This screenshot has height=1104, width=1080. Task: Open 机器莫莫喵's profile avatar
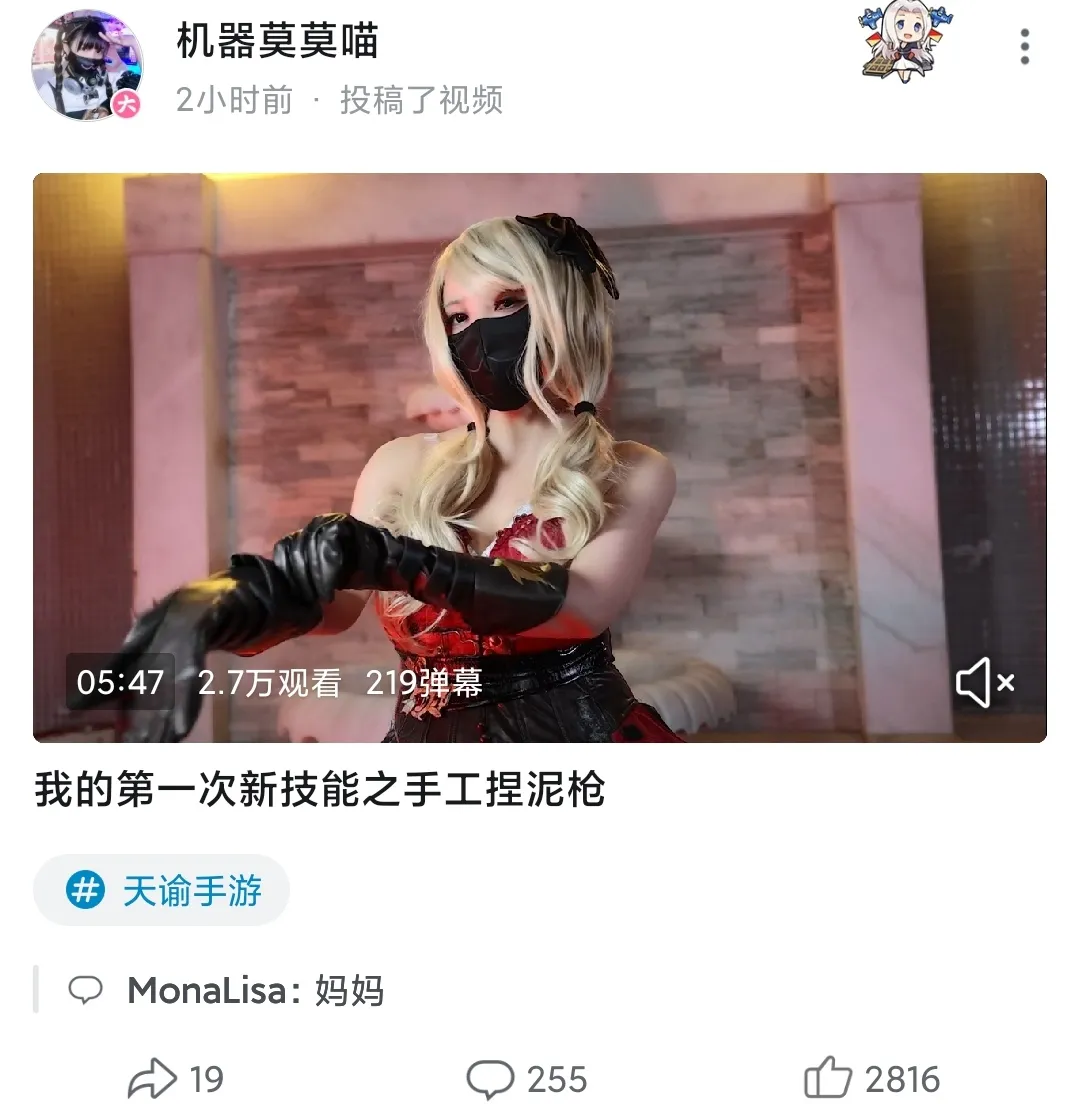[87, 65]
